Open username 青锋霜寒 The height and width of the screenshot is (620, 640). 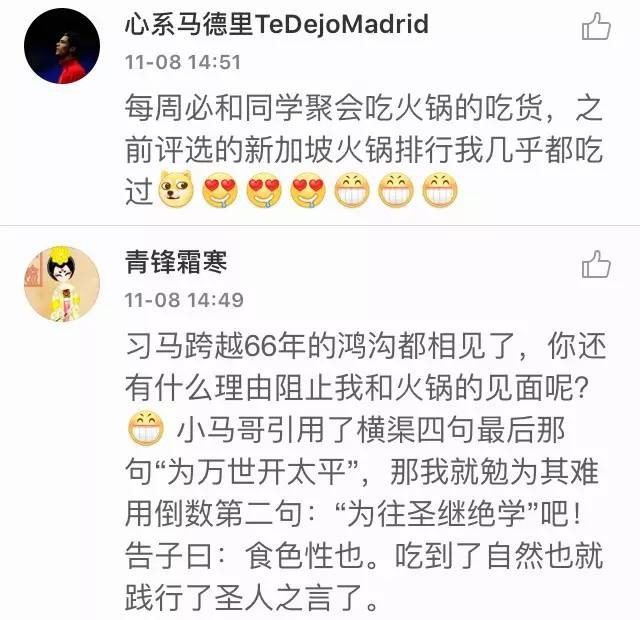[176, 262]
